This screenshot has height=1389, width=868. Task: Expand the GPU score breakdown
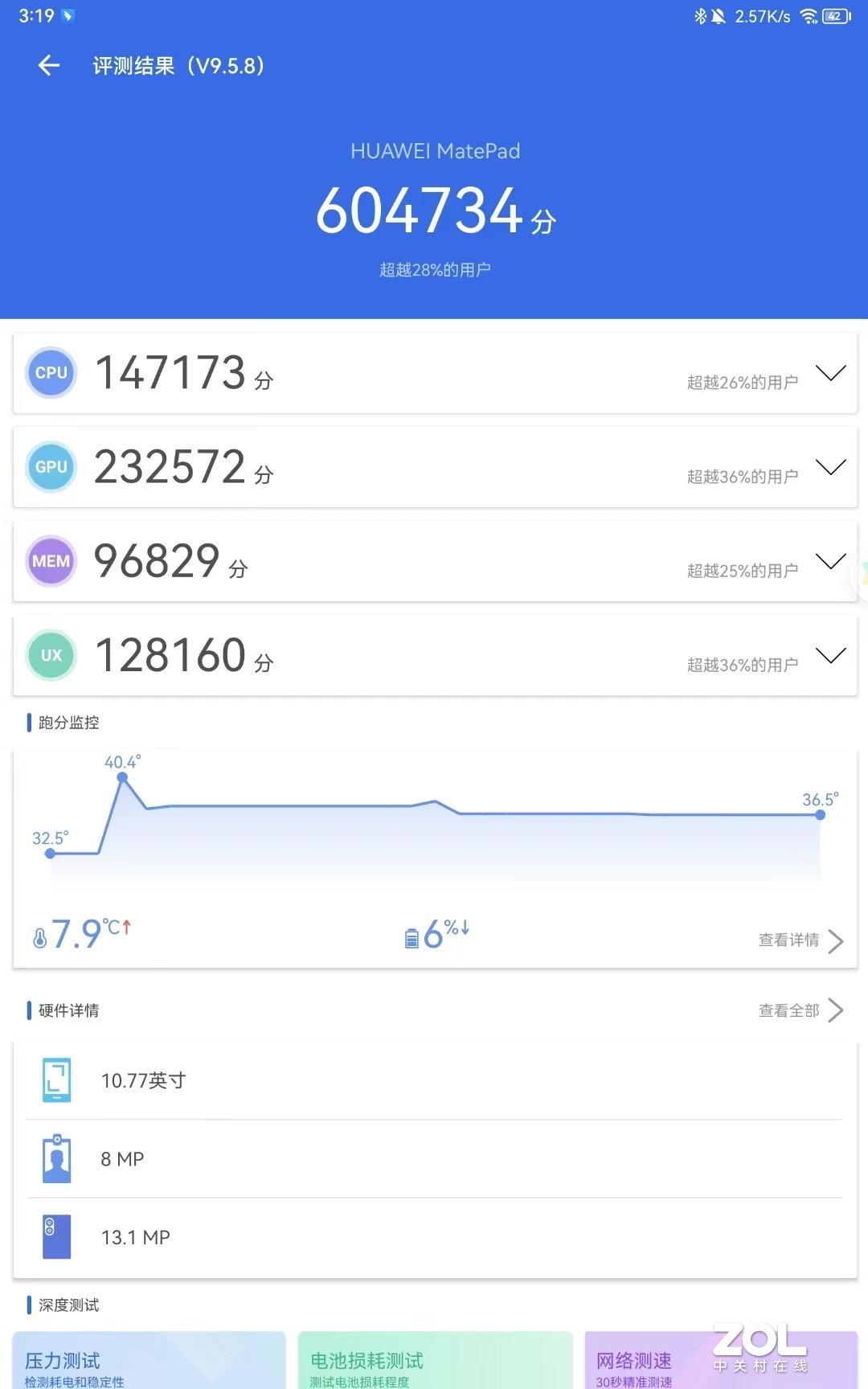(x=830, y=467)
